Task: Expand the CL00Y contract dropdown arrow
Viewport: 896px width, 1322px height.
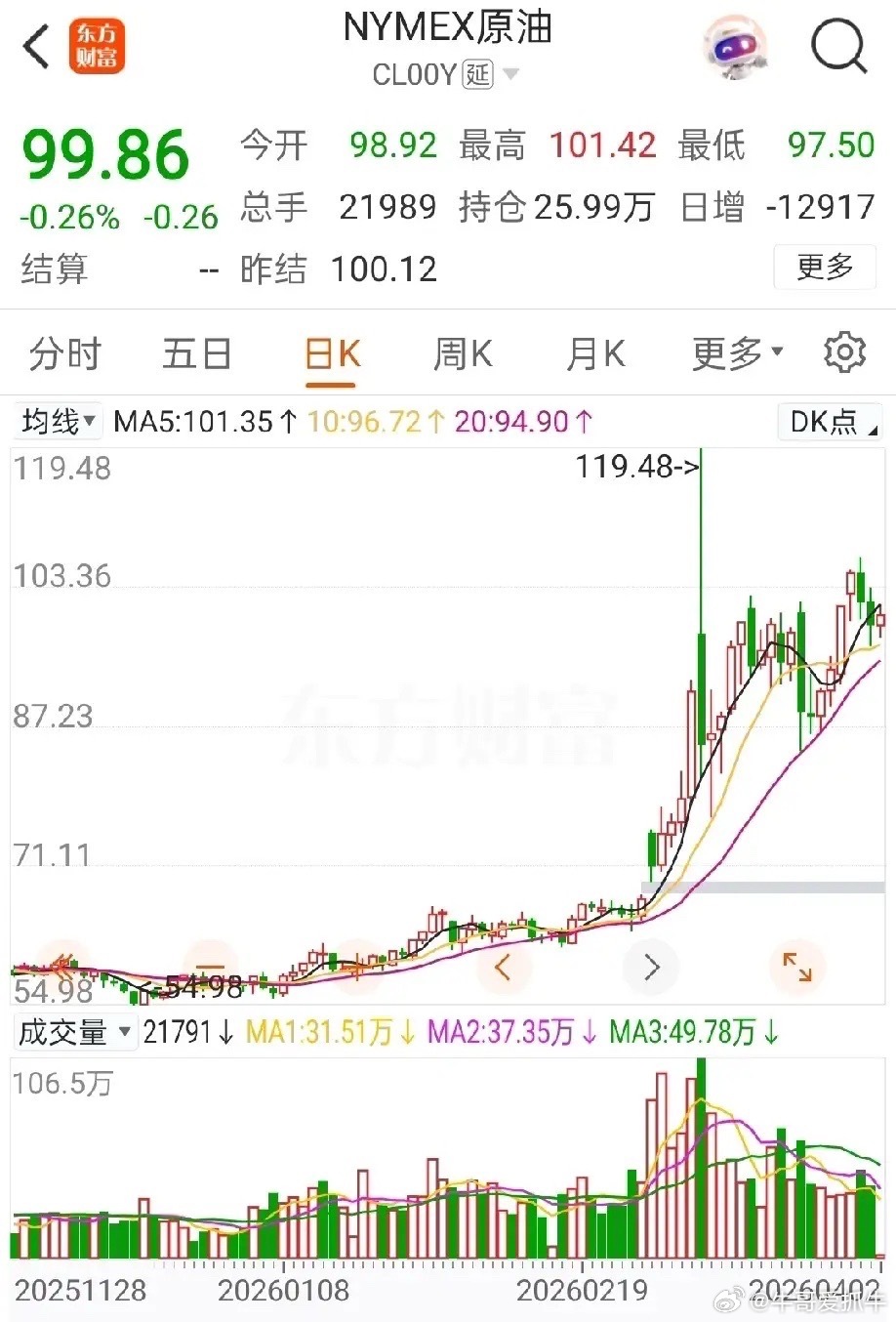Action: pos(511,75)
